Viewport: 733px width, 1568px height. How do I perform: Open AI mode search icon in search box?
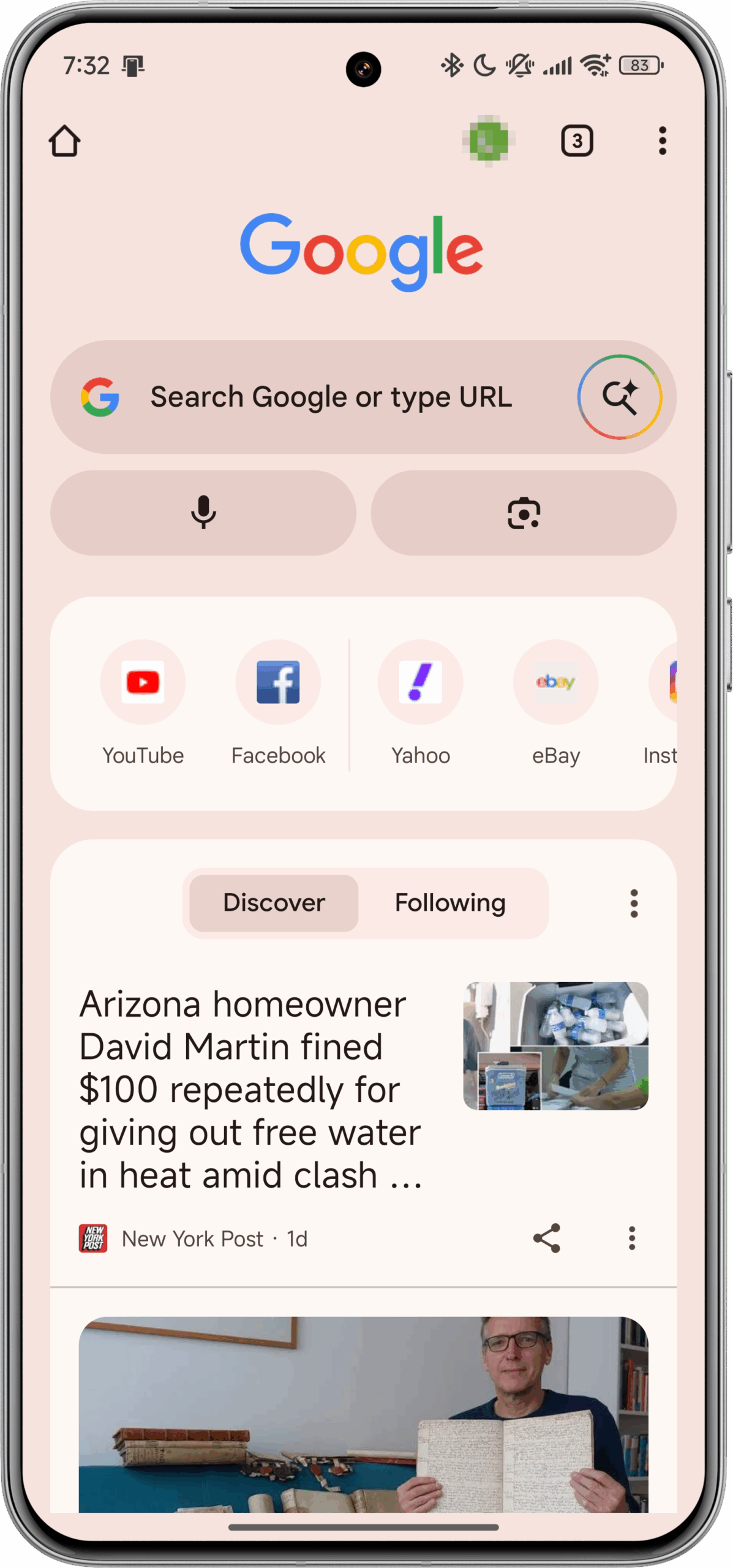(619, 397)
